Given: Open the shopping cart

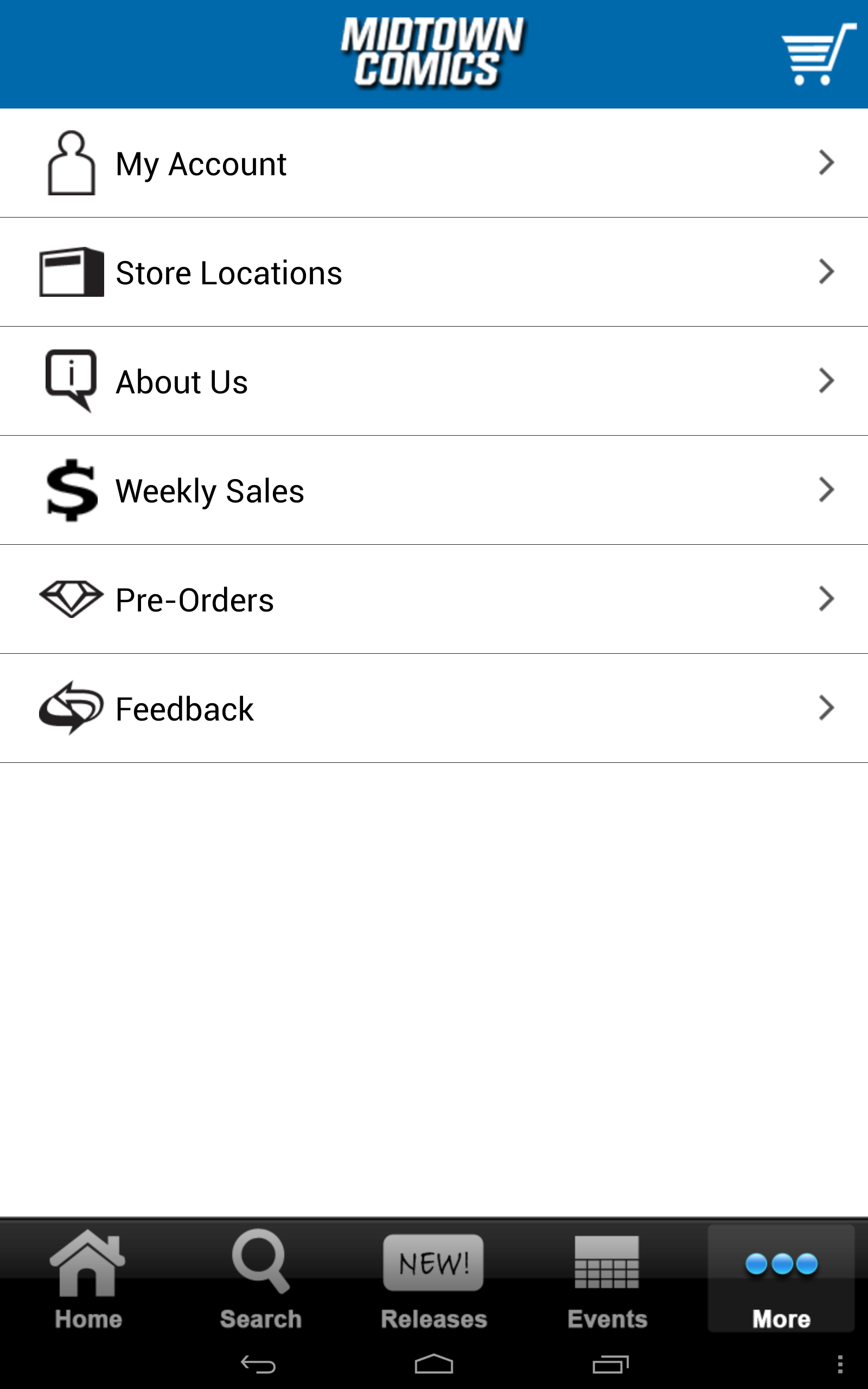Looking at the screenshot, I should coord(818,54).
